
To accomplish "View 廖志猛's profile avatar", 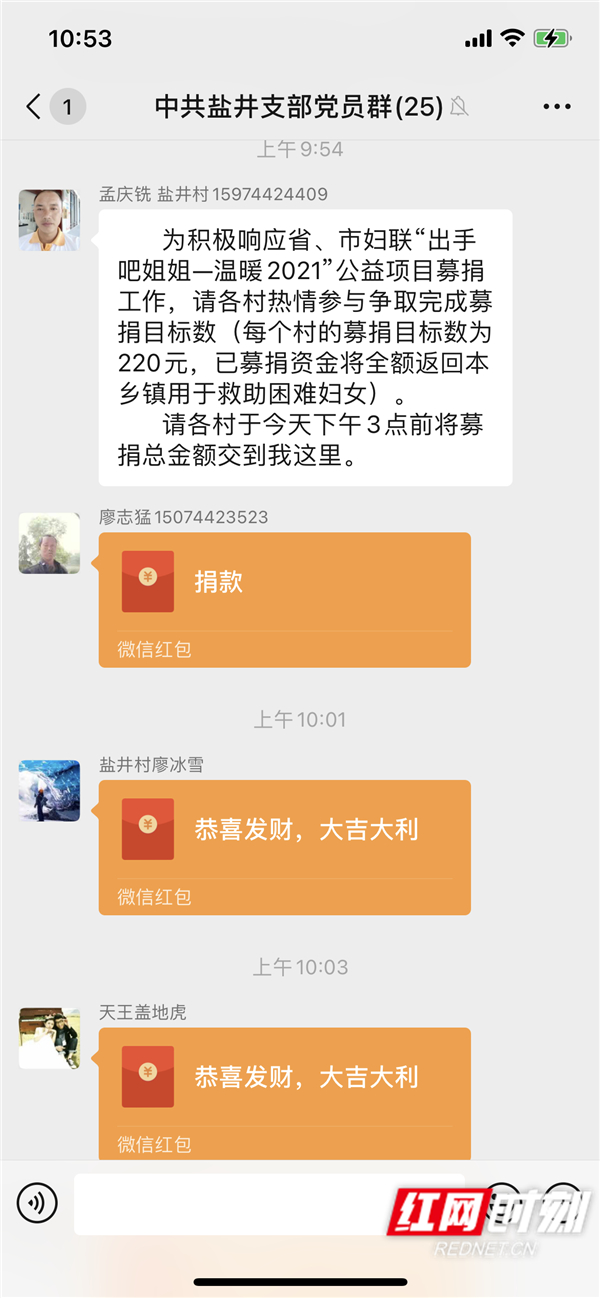I will [x=49, y=543].
